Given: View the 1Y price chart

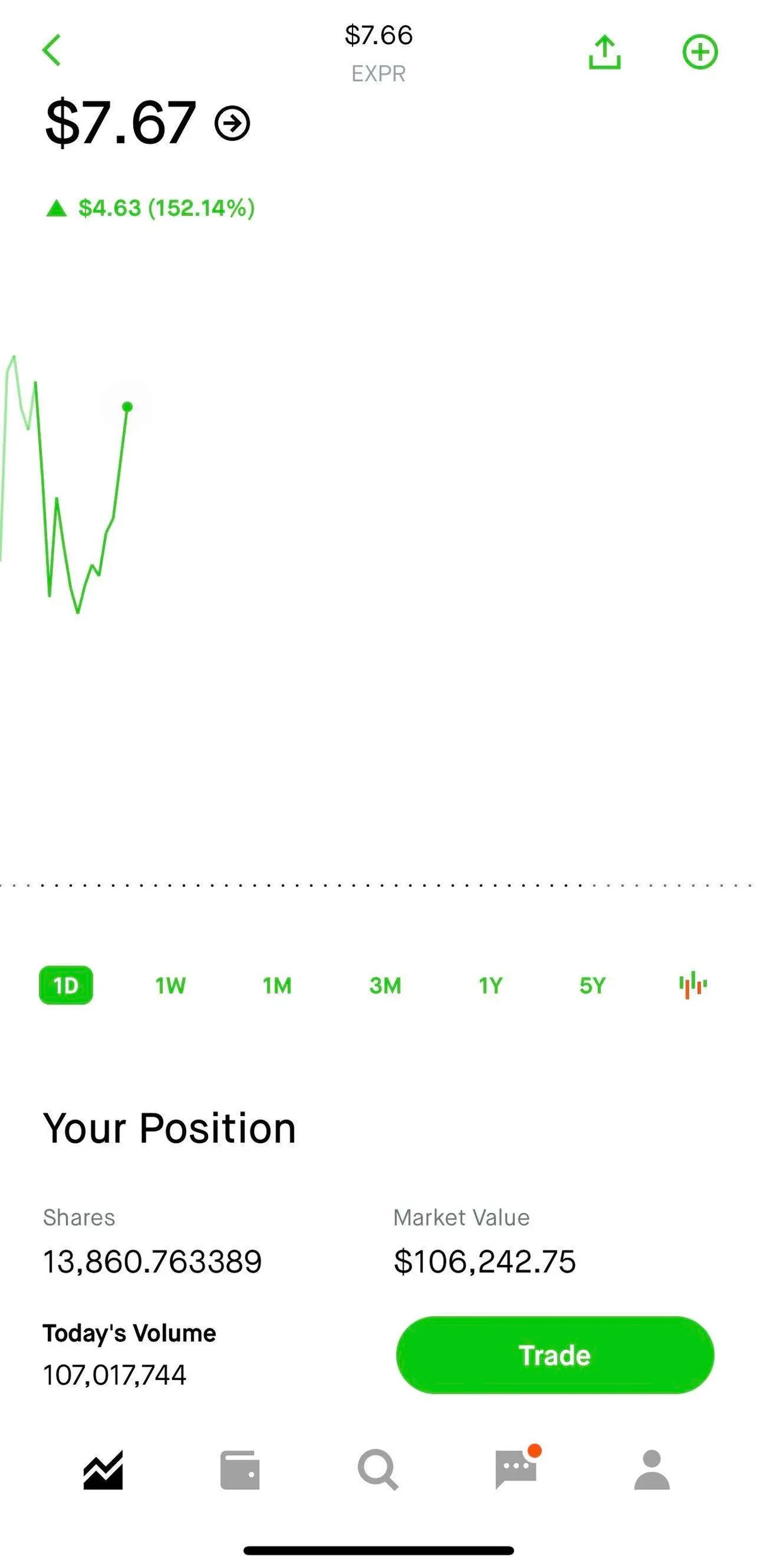Looking at the screenshot, I should [490, 985].
